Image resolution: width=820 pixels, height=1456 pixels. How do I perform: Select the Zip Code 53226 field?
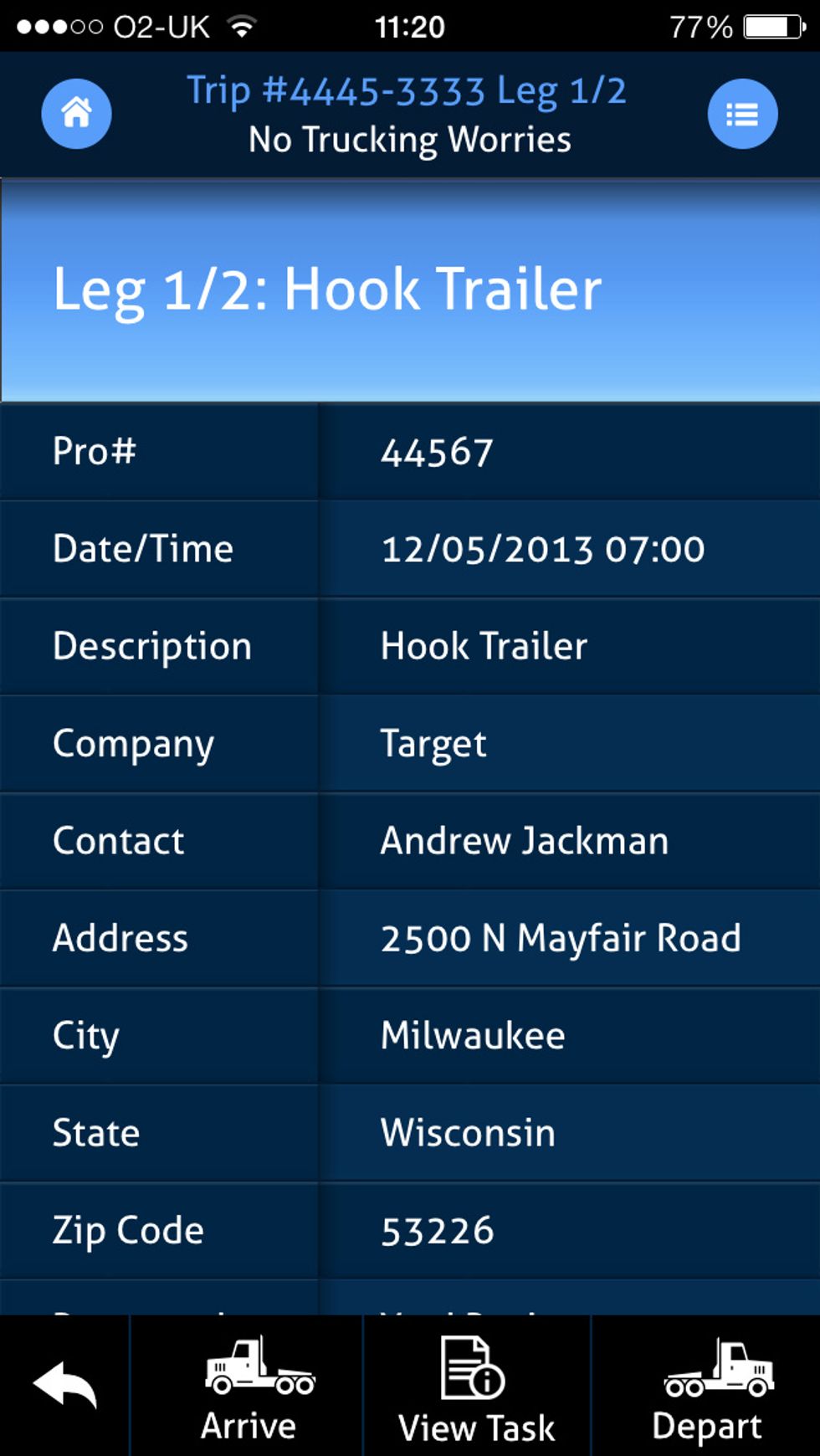click(410, 1230)
